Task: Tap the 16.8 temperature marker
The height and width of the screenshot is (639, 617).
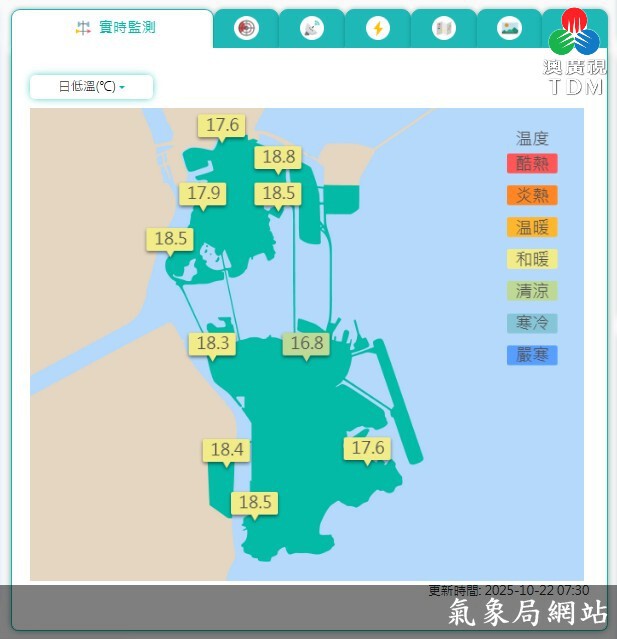Action: tap(307, 344)
